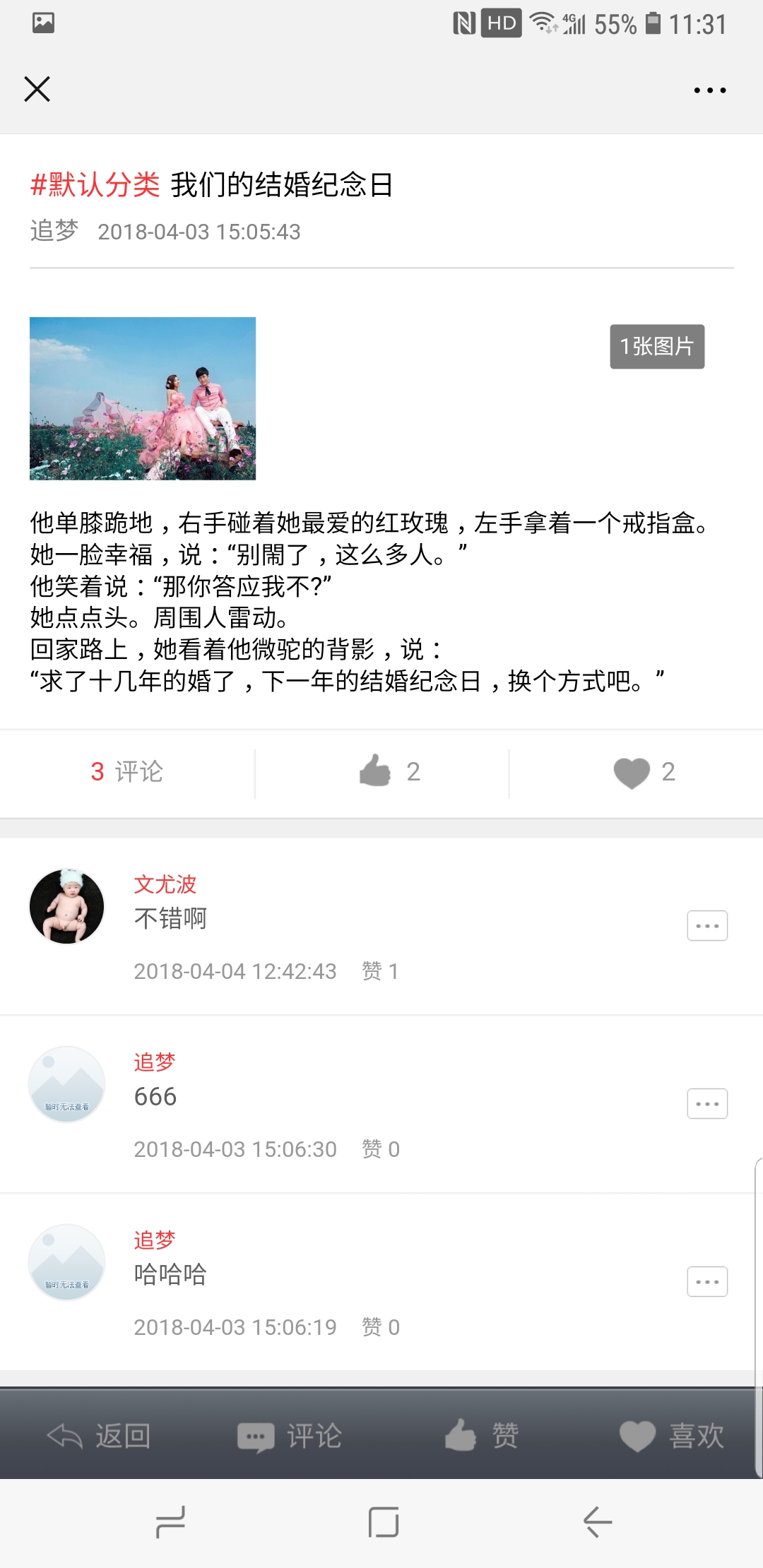Image resolution: width=763 pixels, height=1568 pixels.
Task: Open the wedding photo thumbnail
Action: 143,398
